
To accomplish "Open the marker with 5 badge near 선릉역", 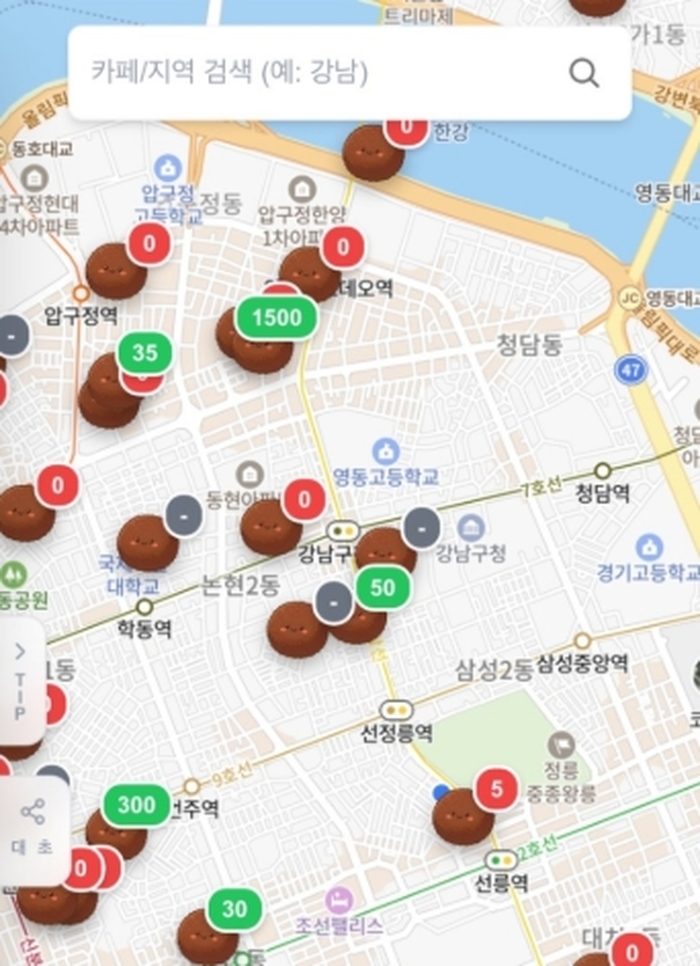I will 496,790.
